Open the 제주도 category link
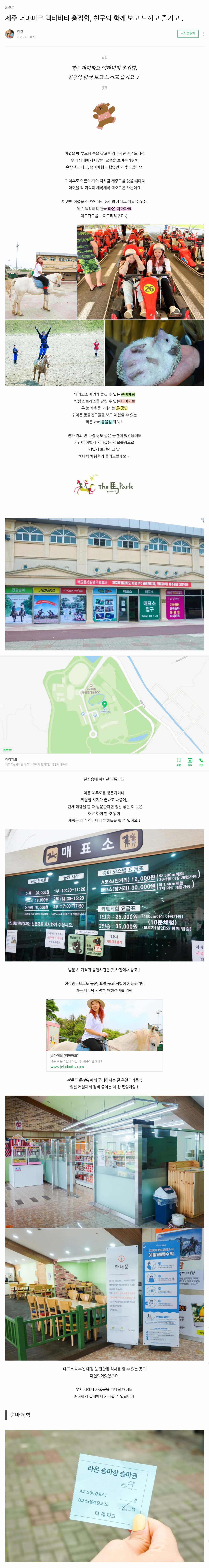 pyautogui.click(x=10, y=8)
